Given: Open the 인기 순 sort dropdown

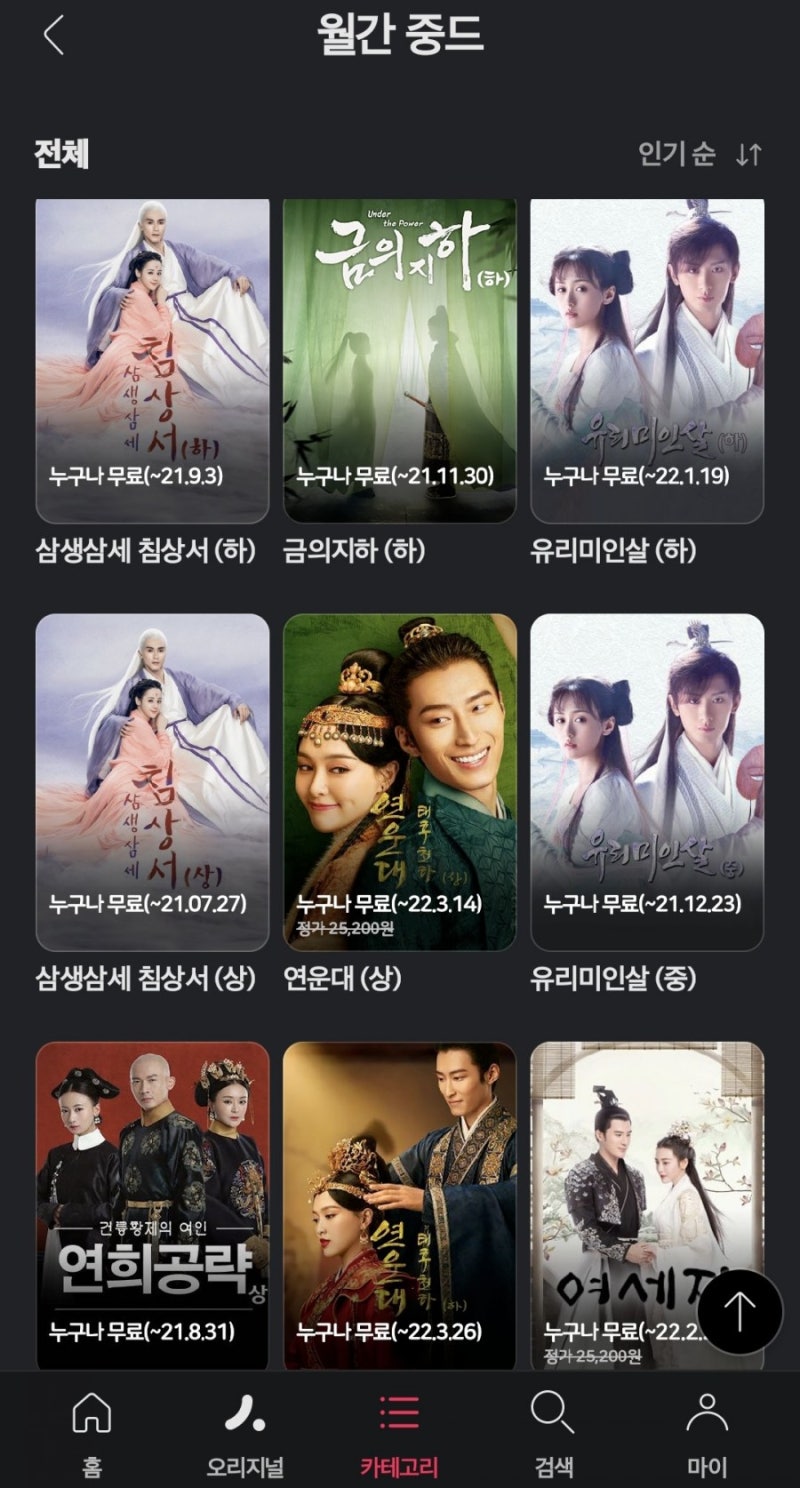Looking at the screenshot, I should click(x=700, y=154).
